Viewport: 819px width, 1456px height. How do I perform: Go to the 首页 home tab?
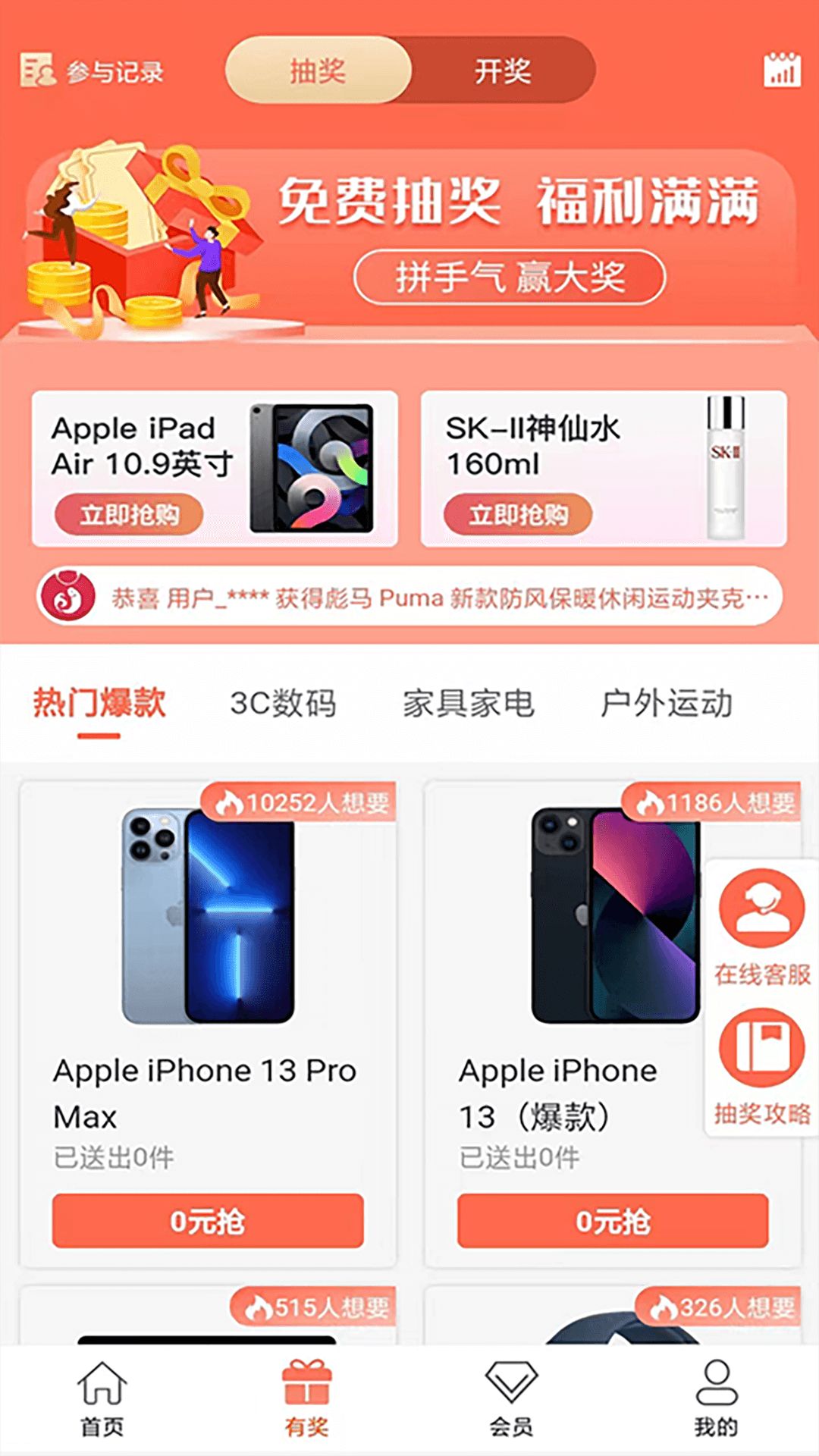102,1398
